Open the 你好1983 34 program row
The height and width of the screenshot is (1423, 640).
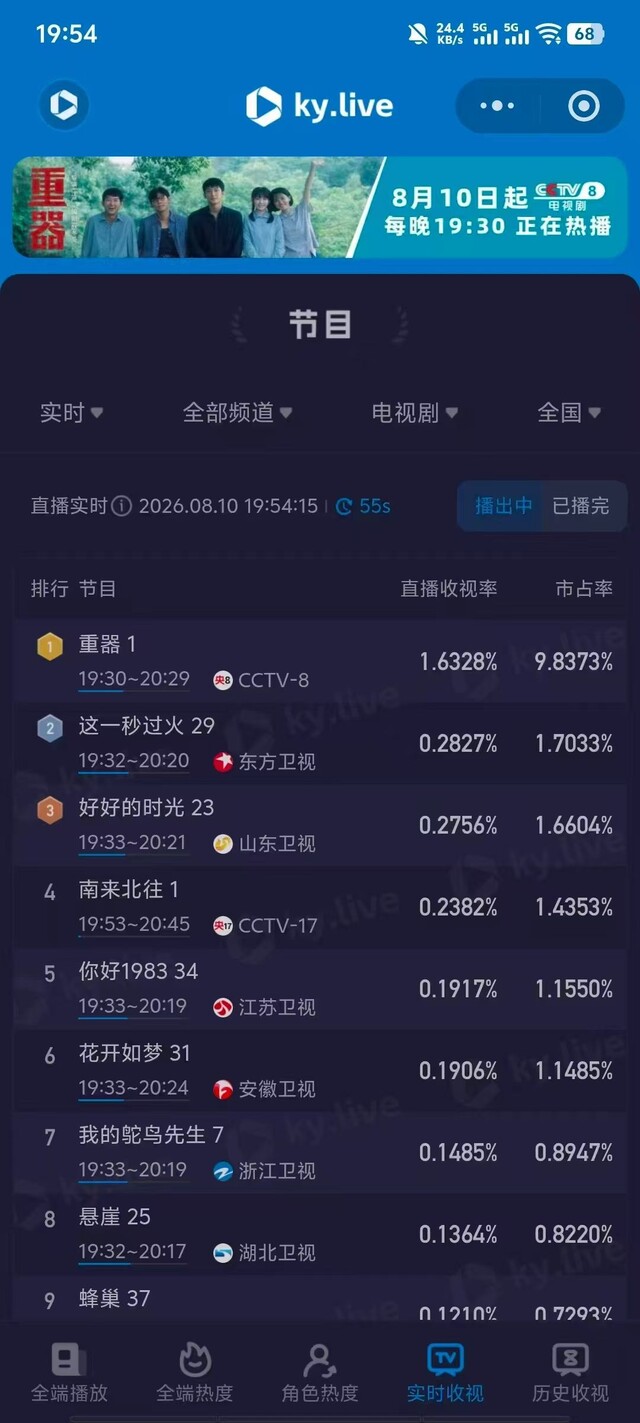(x=320, y=989)
